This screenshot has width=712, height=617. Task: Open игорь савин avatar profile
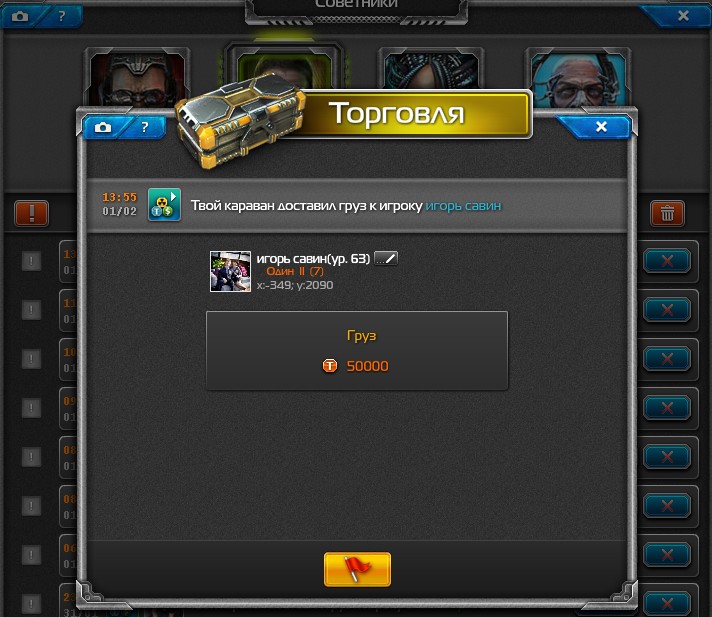pos(230,271)
